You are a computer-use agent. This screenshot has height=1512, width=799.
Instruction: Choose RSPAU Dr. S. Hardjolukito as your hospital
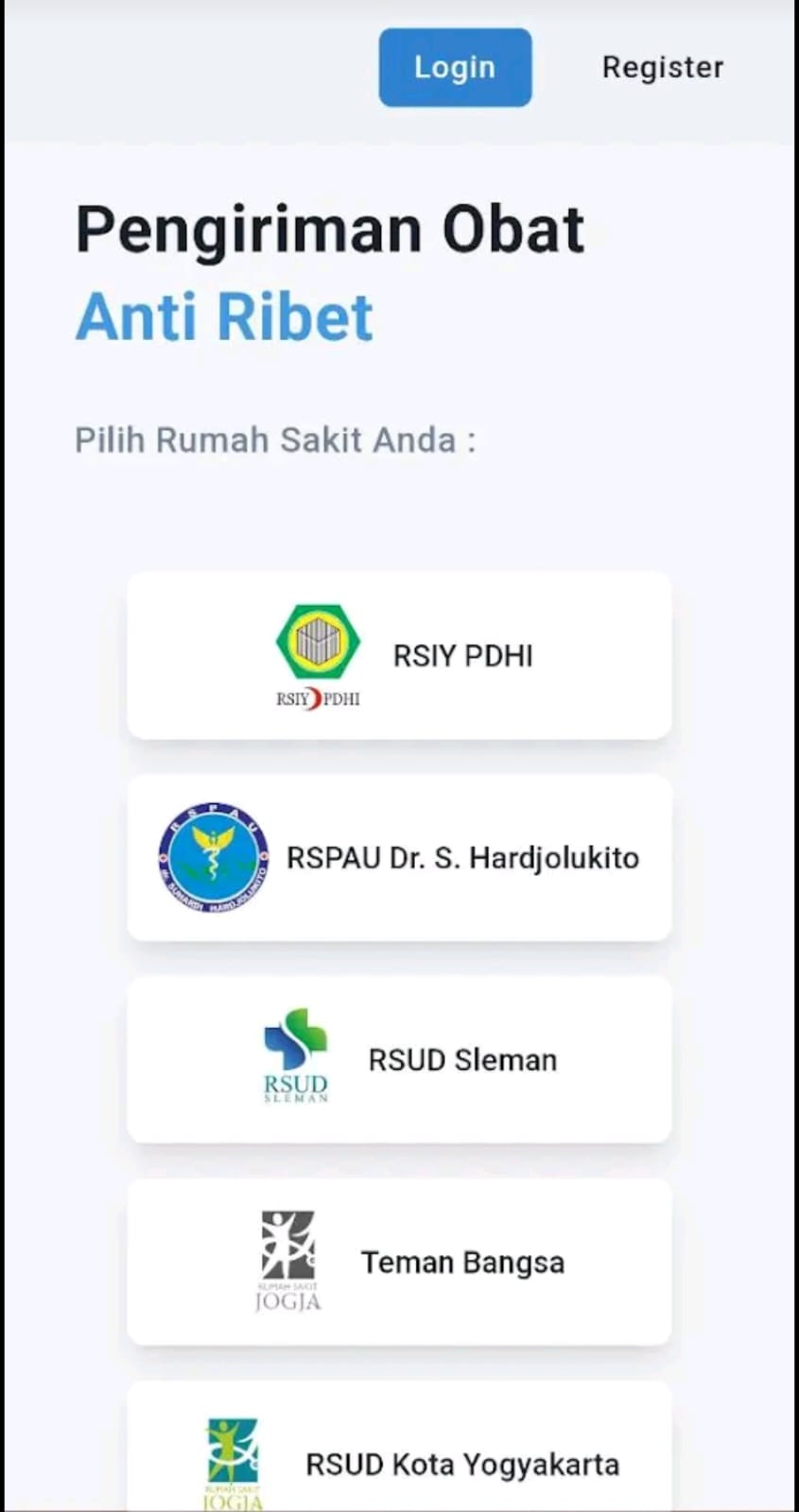click(x=399, y=856)
